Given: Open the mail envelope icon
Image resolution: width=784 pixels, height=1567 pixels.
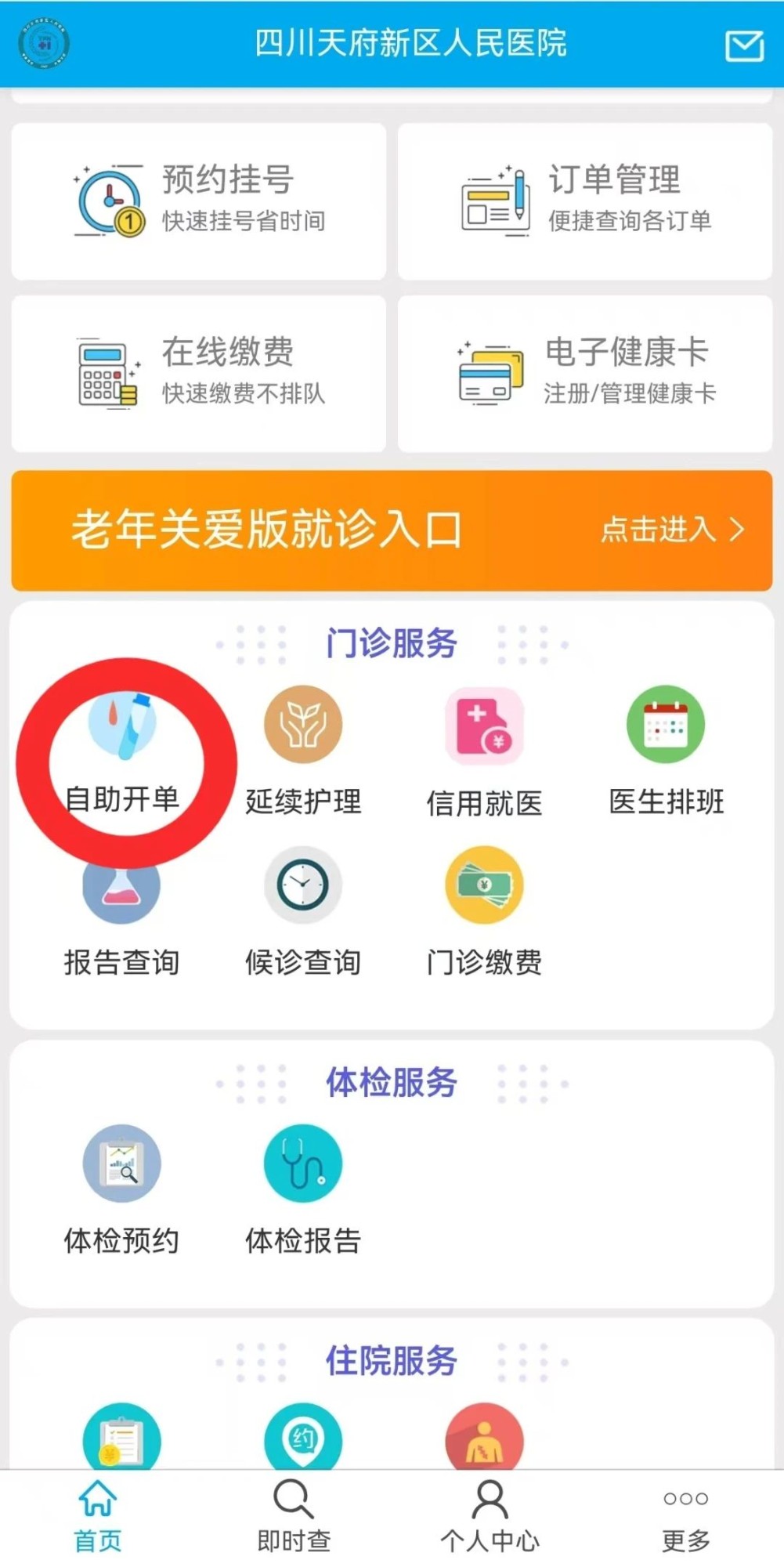Looking at the screenshot, I should (x=743, y=46).
